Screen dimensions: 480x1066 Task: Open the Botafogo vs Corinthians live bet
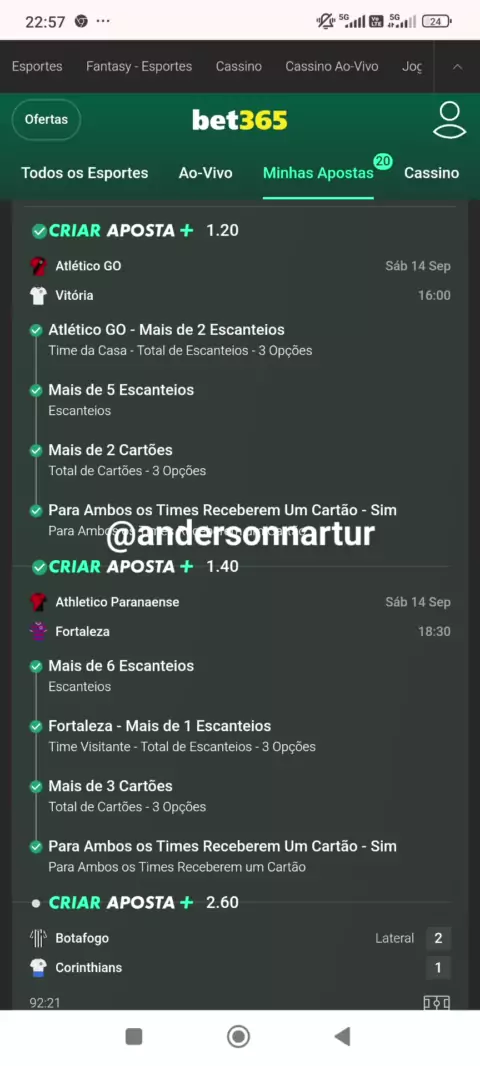240,952
